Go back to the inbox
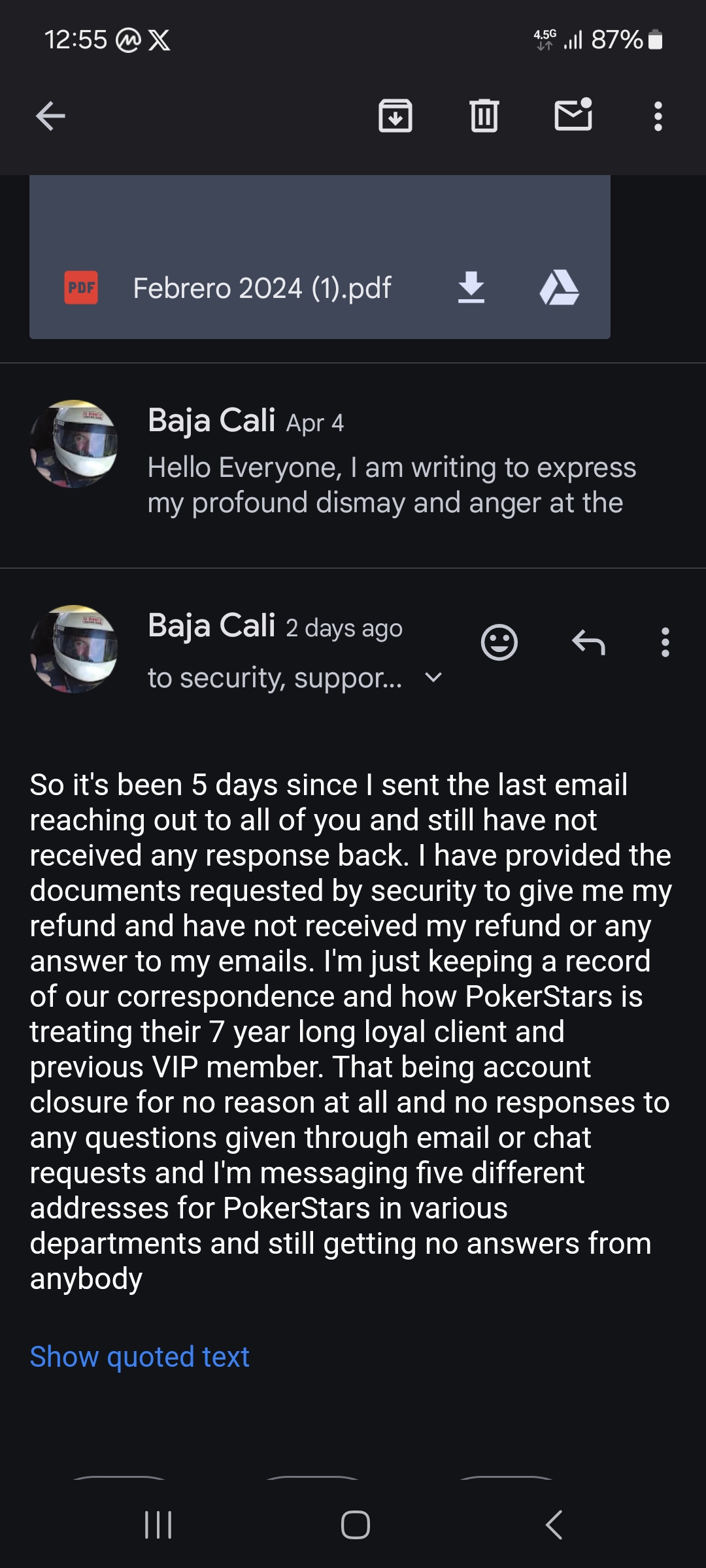This screenshot has width=706, height=1568. 50,116
